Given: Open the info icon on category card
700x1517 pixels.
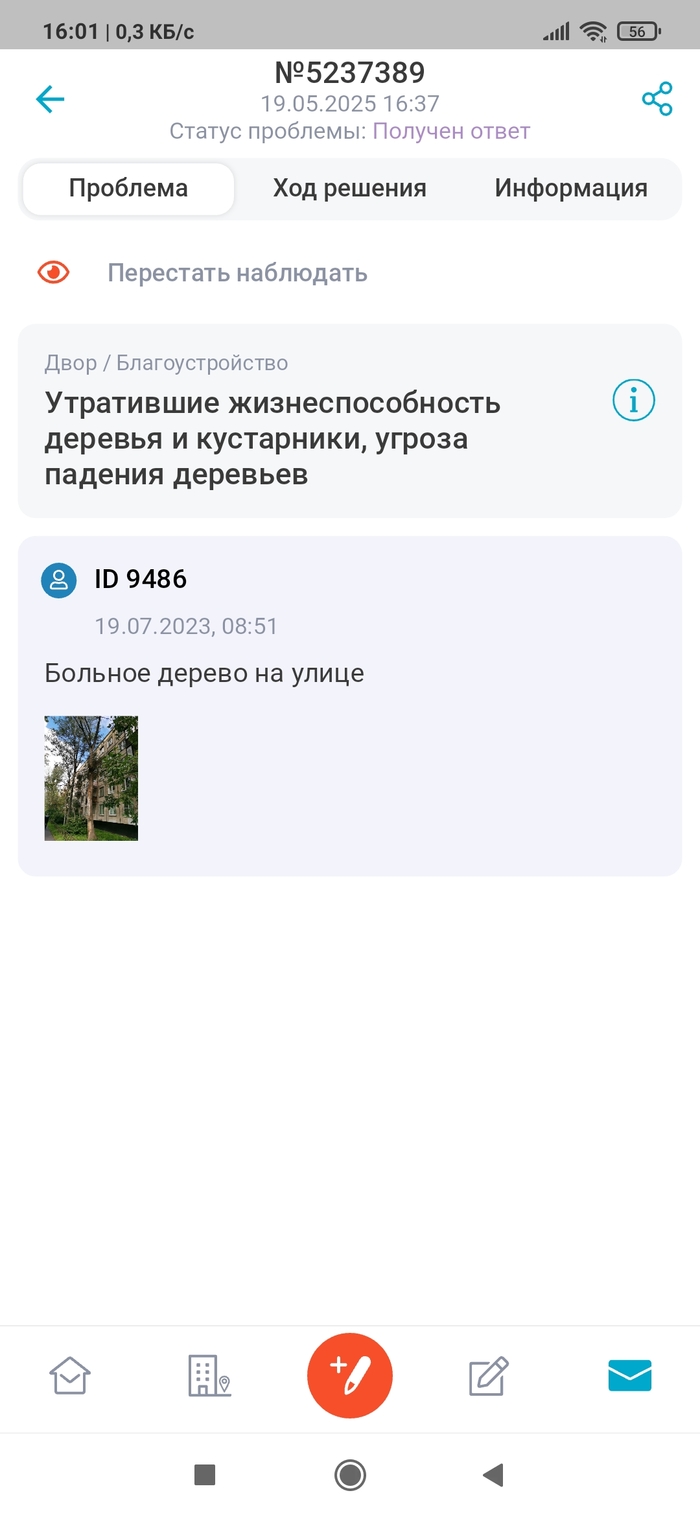Looking at the screenshot, I should point(633,401).
